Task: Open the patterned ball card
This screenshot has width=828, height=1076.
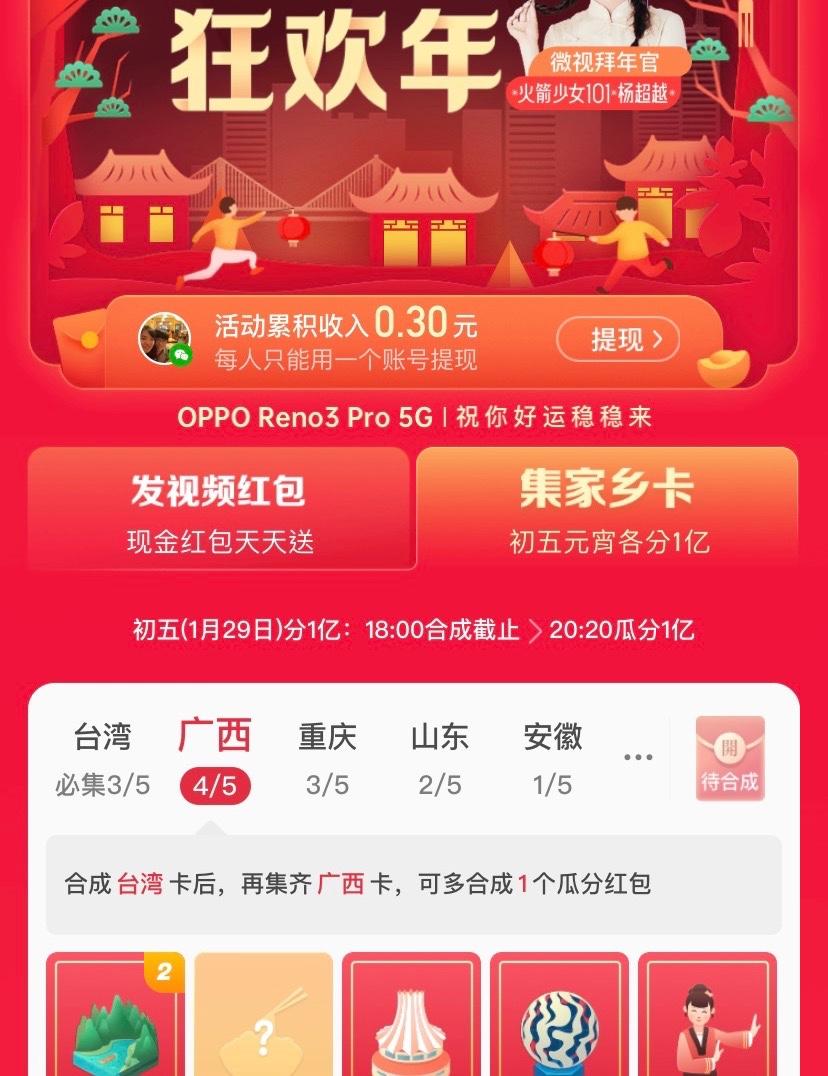Action: point(559,1015)
